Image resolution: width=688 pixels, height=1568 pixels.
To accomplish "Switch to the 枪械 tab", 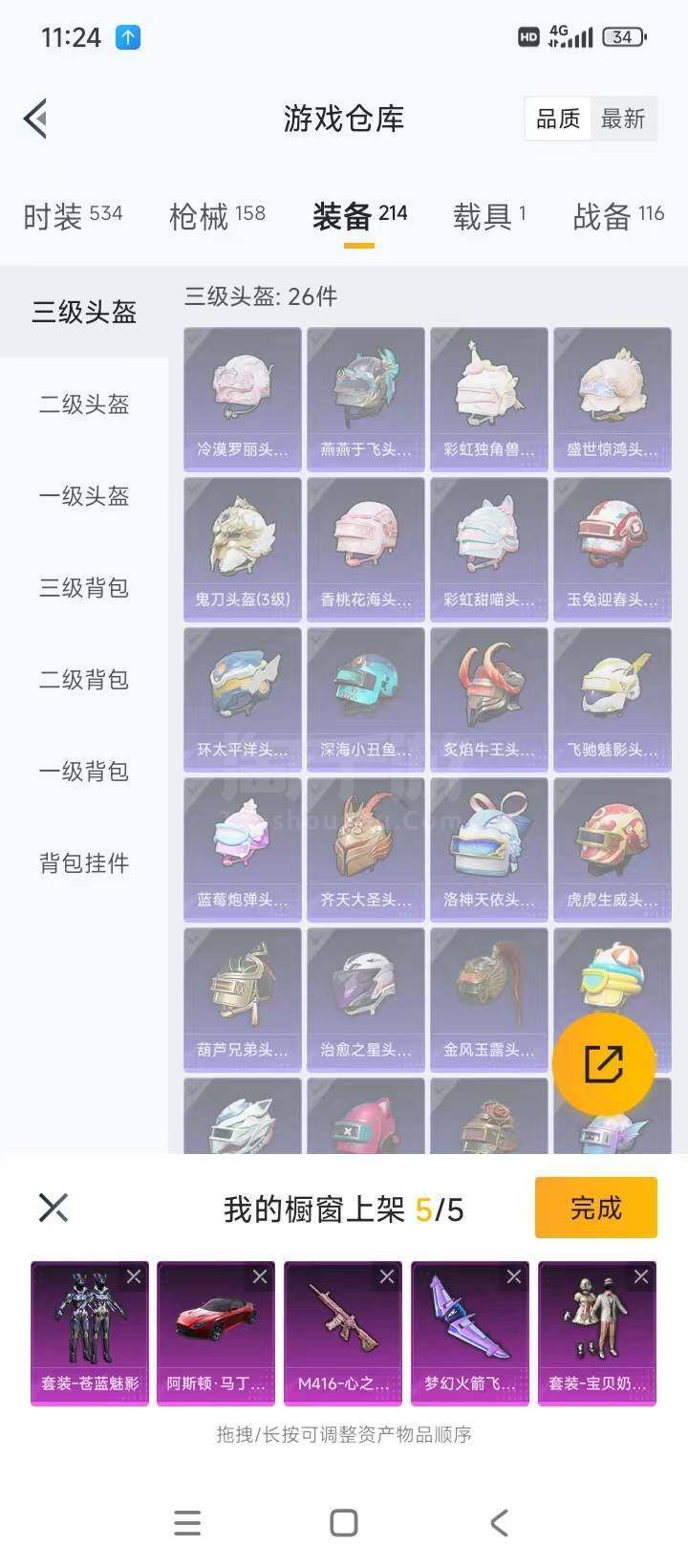I will tap(217, 216).
